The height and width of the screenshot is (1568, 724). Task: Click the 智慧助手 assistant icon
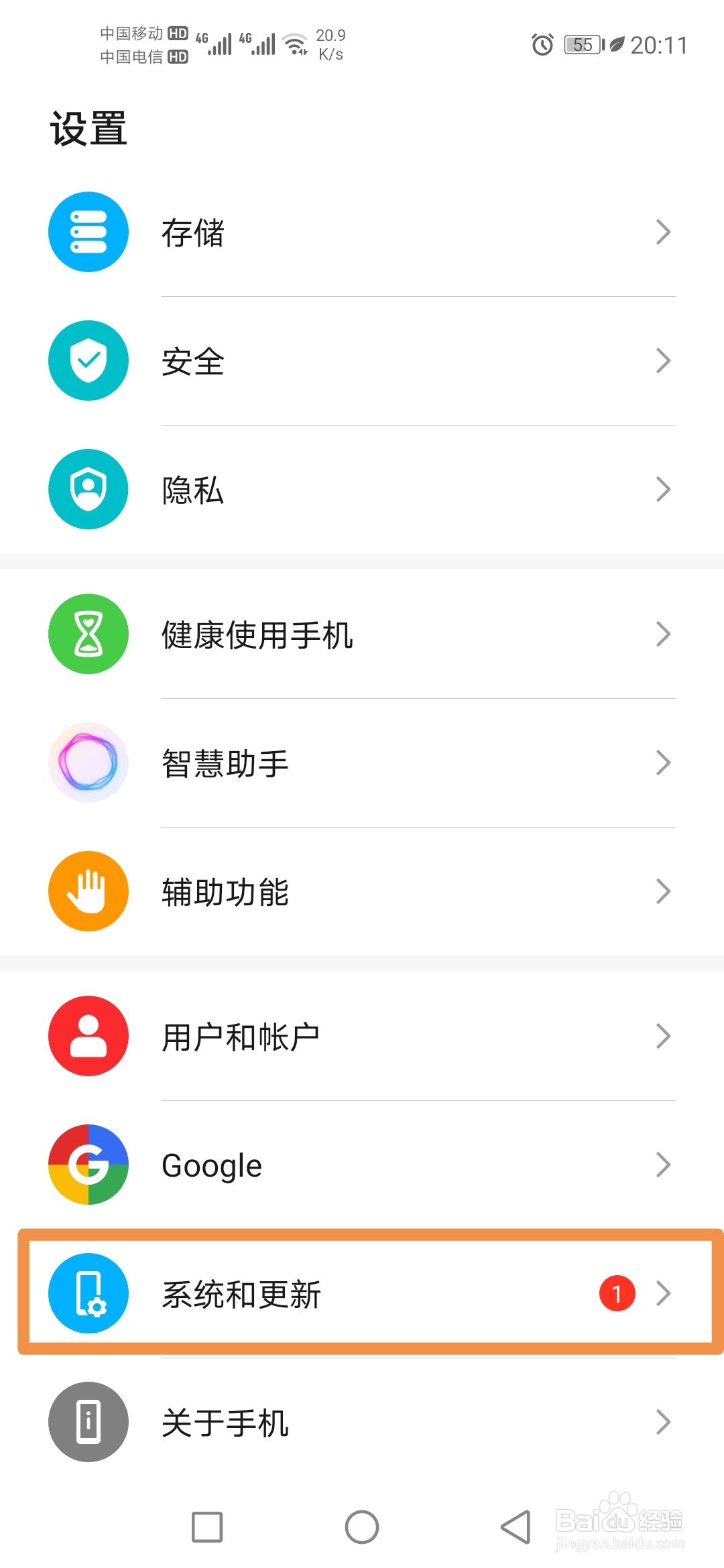click(88, 763)
